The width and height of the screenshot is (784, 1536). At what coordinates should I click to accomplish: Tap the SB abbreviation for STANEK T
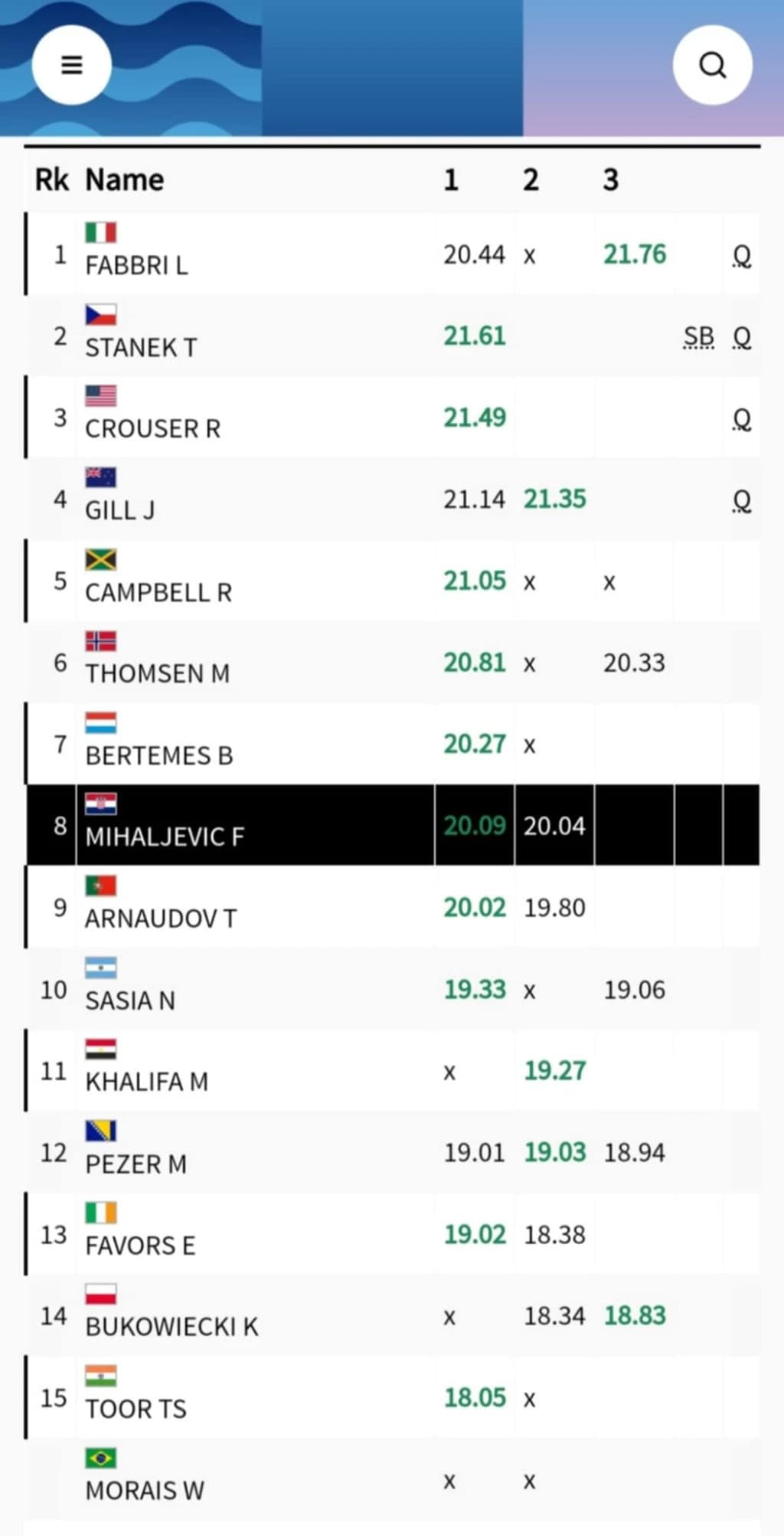coord(698,337)
